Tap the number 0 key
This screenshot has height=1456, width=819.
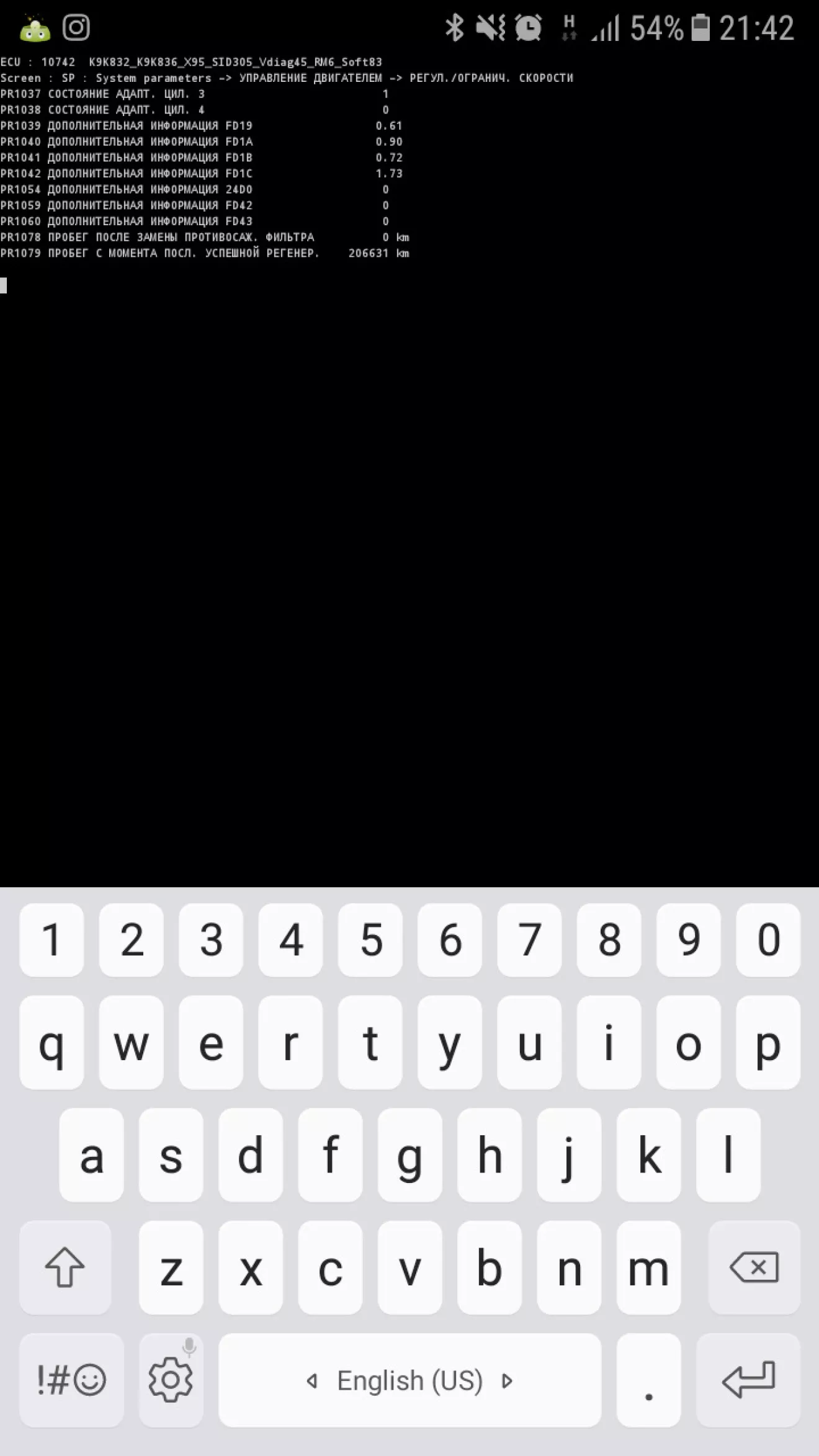[x=768, y=940]
